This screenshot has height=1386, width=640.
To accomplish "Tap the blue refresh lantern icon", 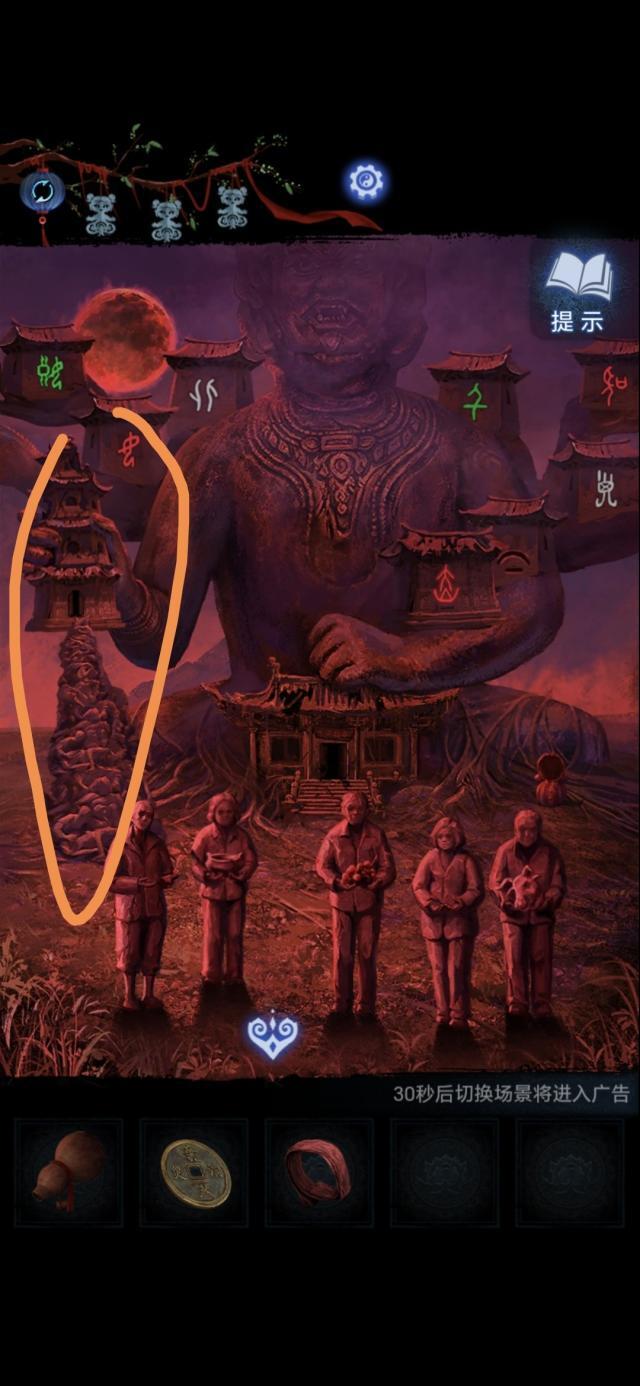I will coord(42,190).
